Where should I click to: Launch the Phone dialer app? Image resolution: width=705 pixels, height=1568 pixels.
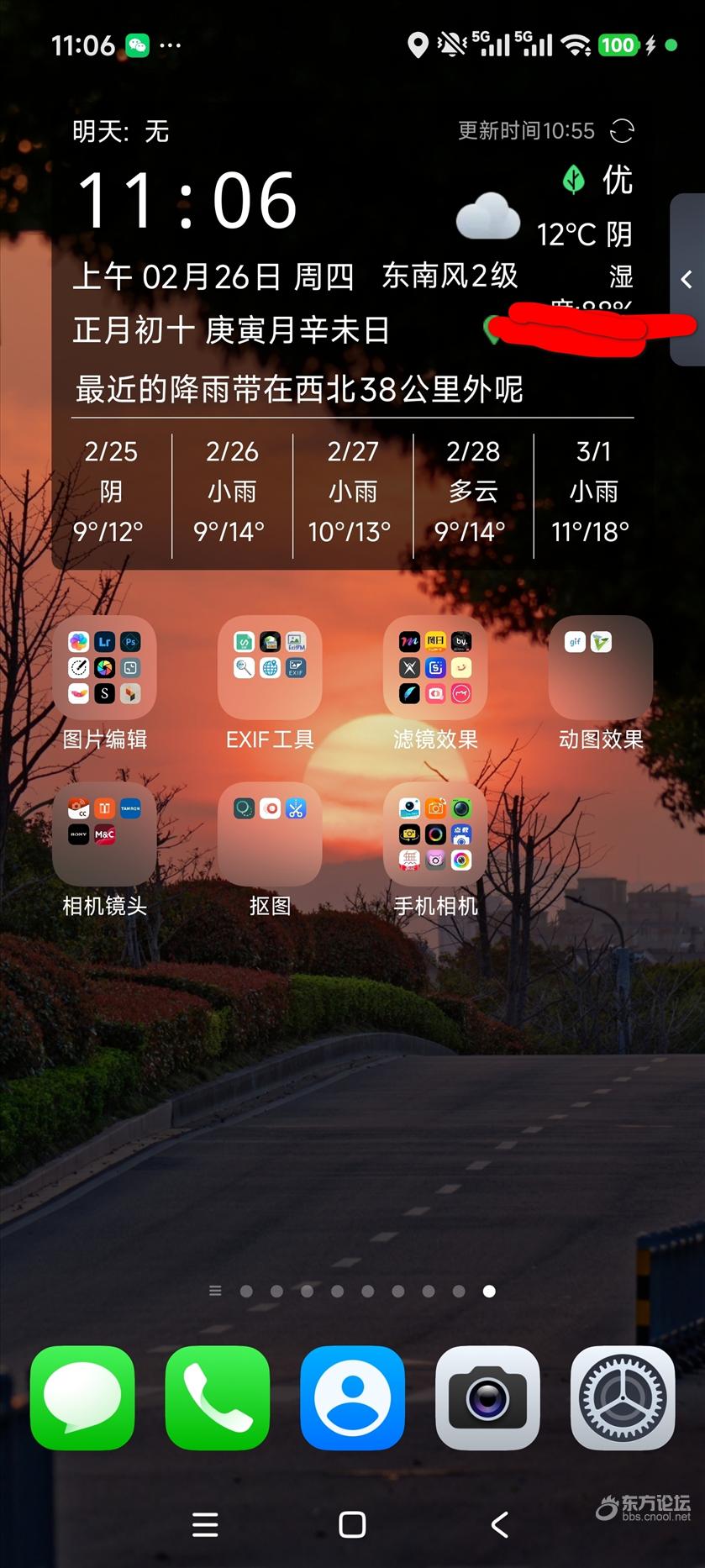click(x=218, y=1397)
